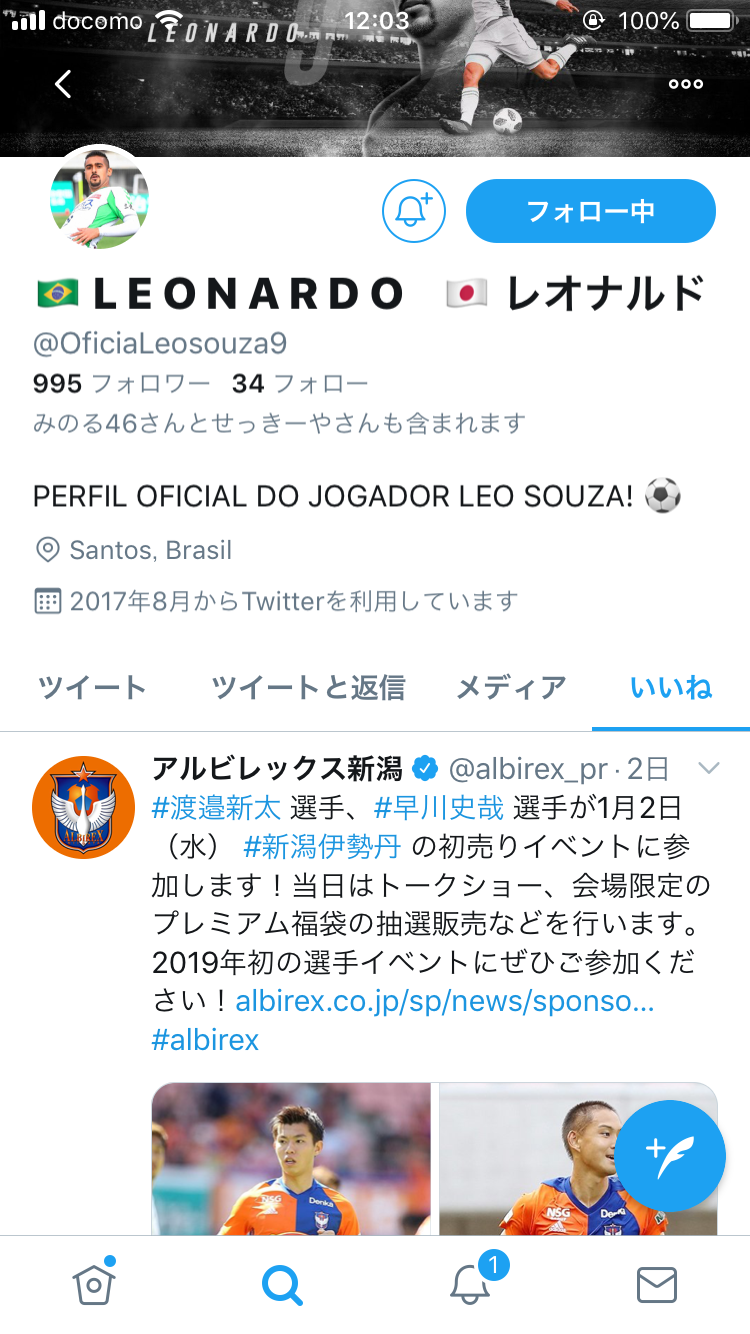Open the direct messages tab
This screenshot has width=750, height=1334.
click(657, 1285)
